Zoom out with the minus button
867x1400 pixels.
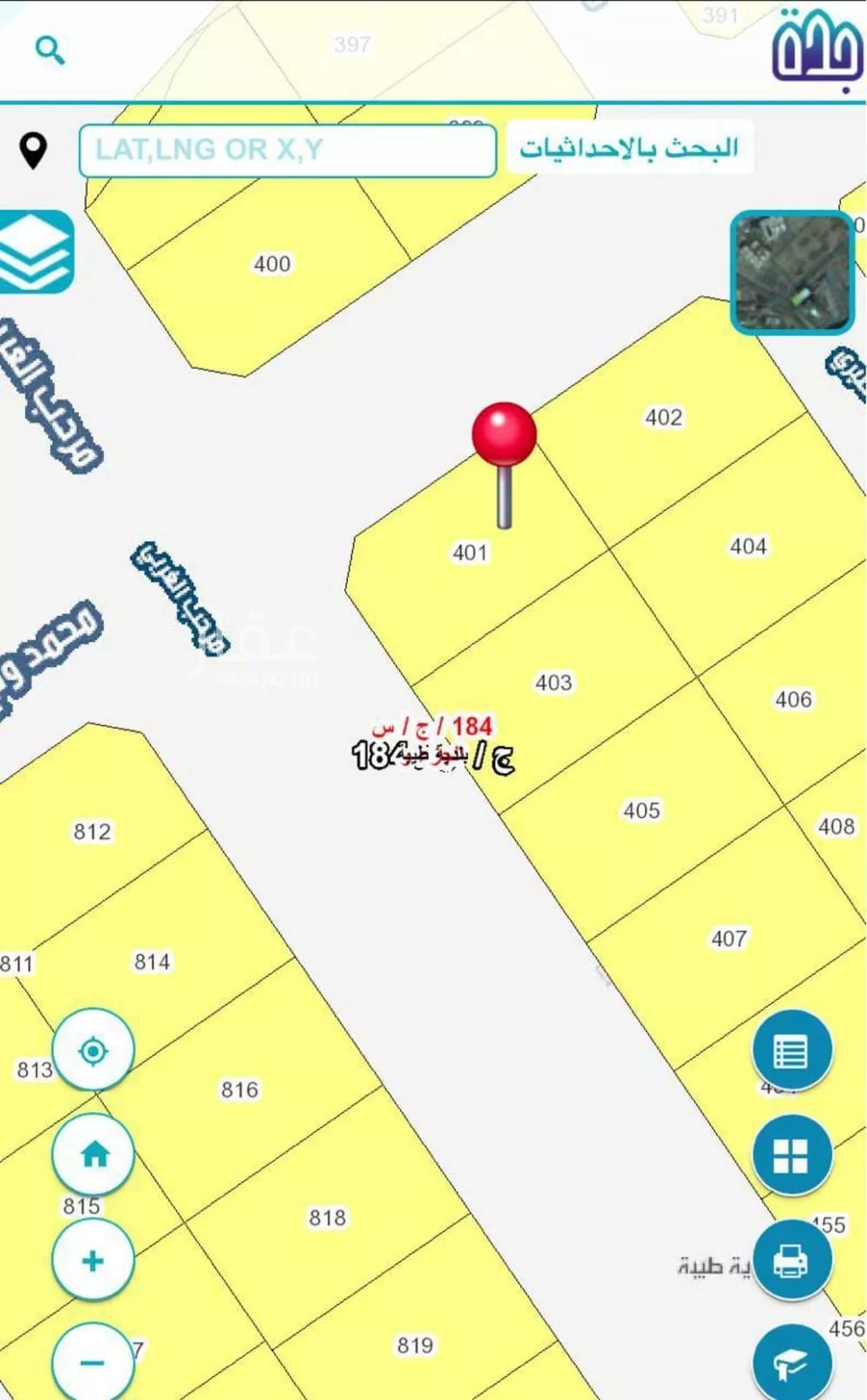coord(93,1362)
